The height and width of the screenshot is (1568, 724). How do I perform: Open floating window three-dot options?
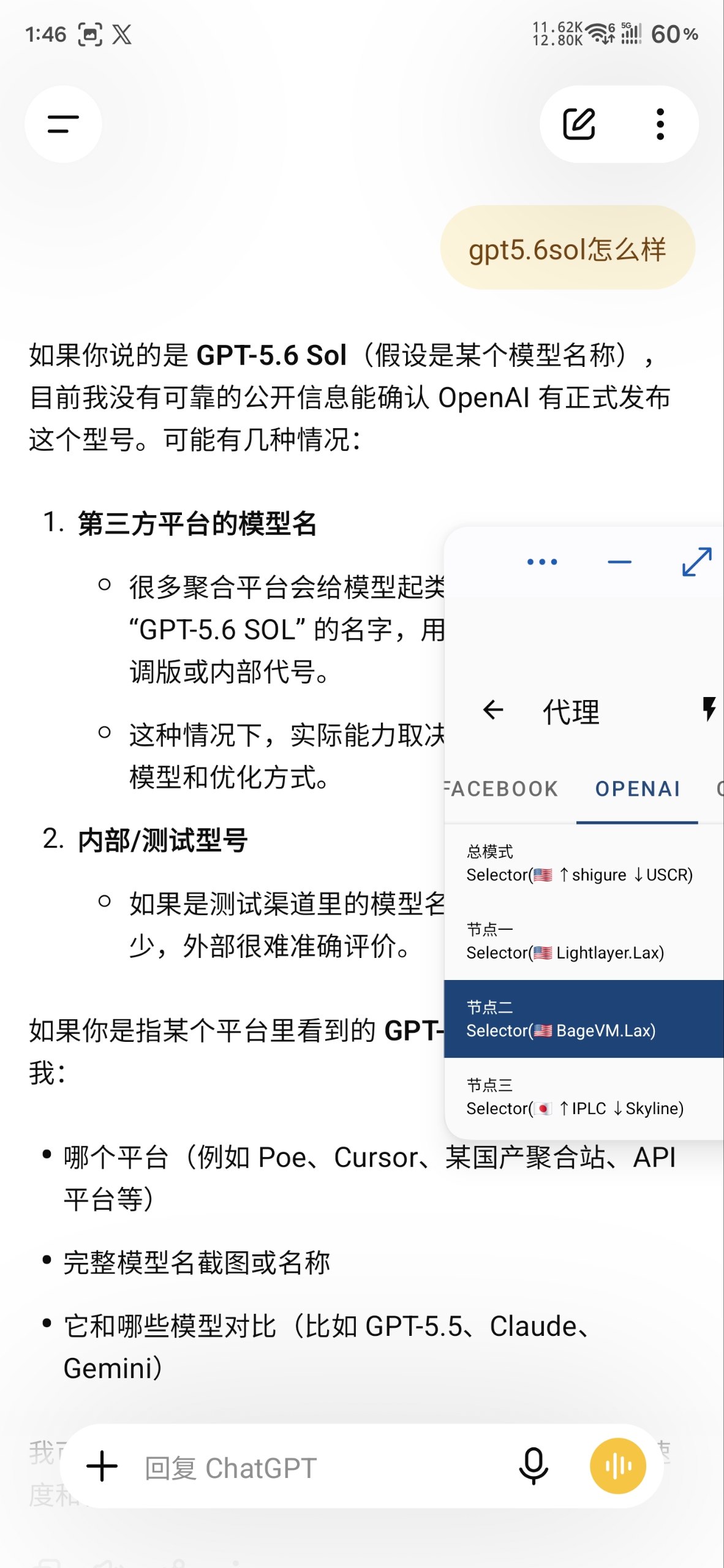[x=542, y=562]
